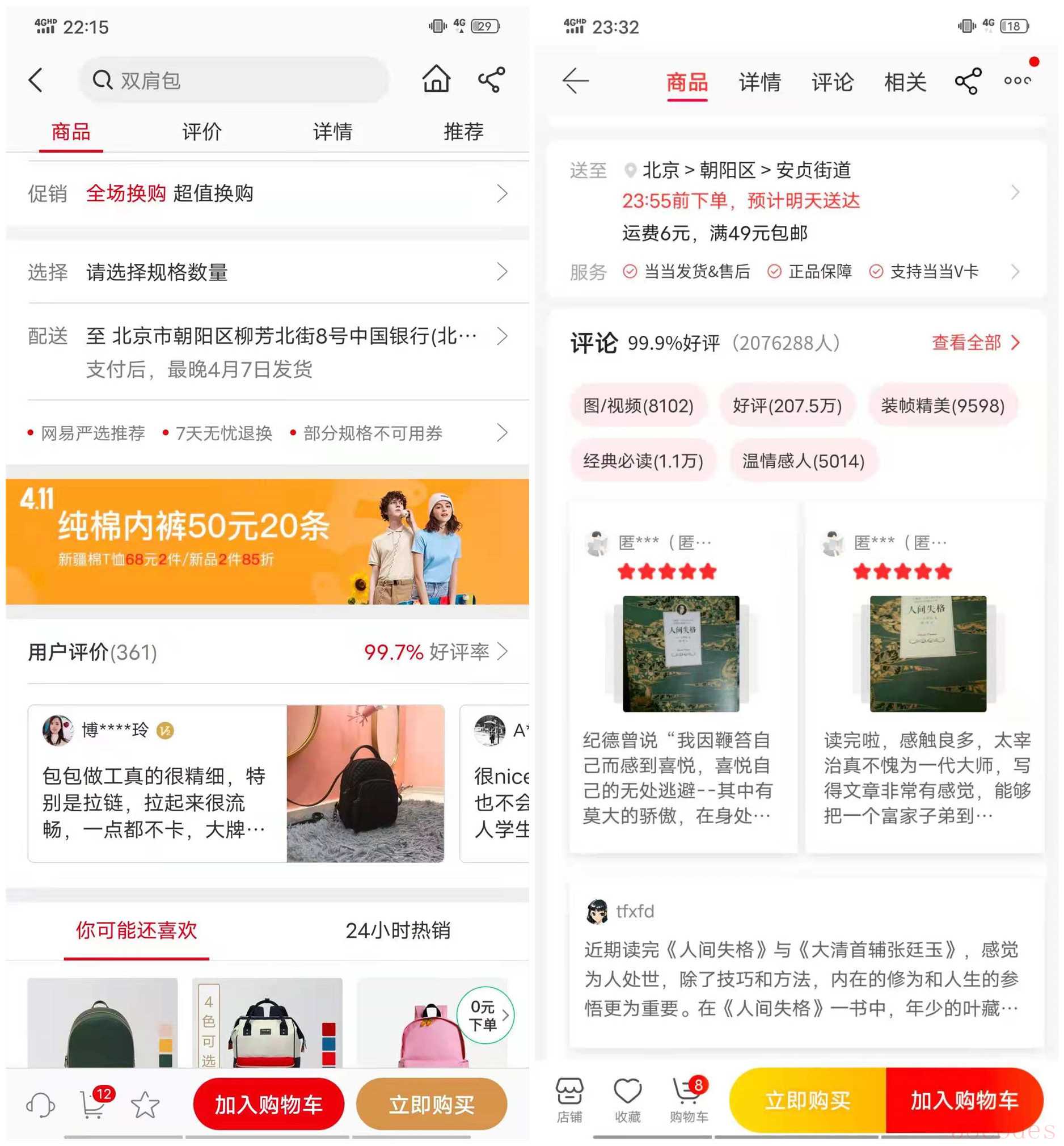Open the 店铺 store button
This screenshot has height=1146, width=1064.
[x=569, y=1100]
